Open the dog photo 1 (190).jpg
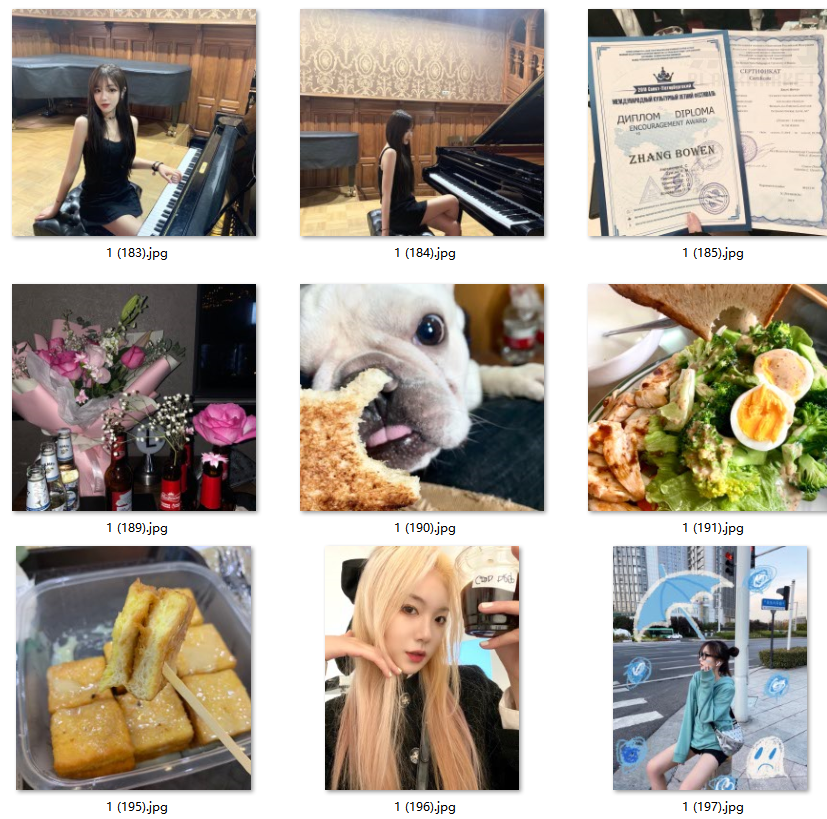 click(x=422, y=397)
